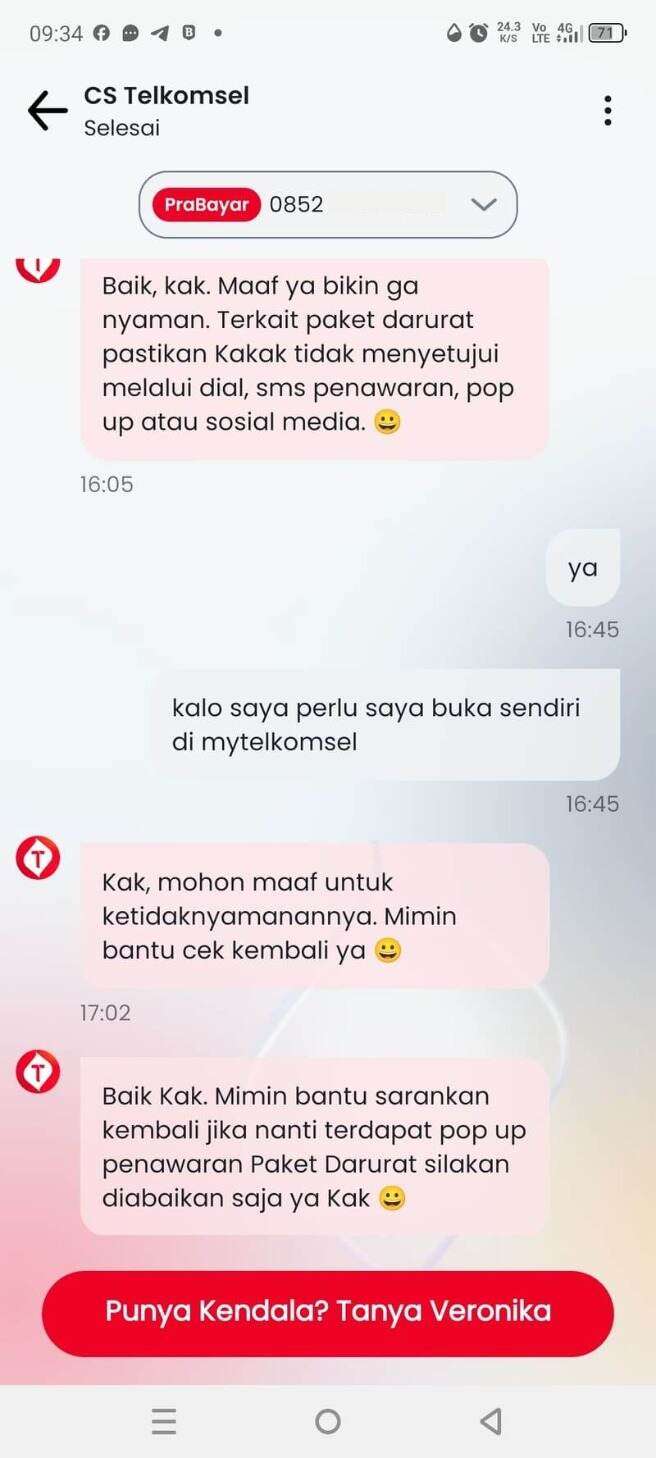Go to the home screen via system button
Image resolution: width=656 pixels, height=1458 pixels.
(327, 1421)
